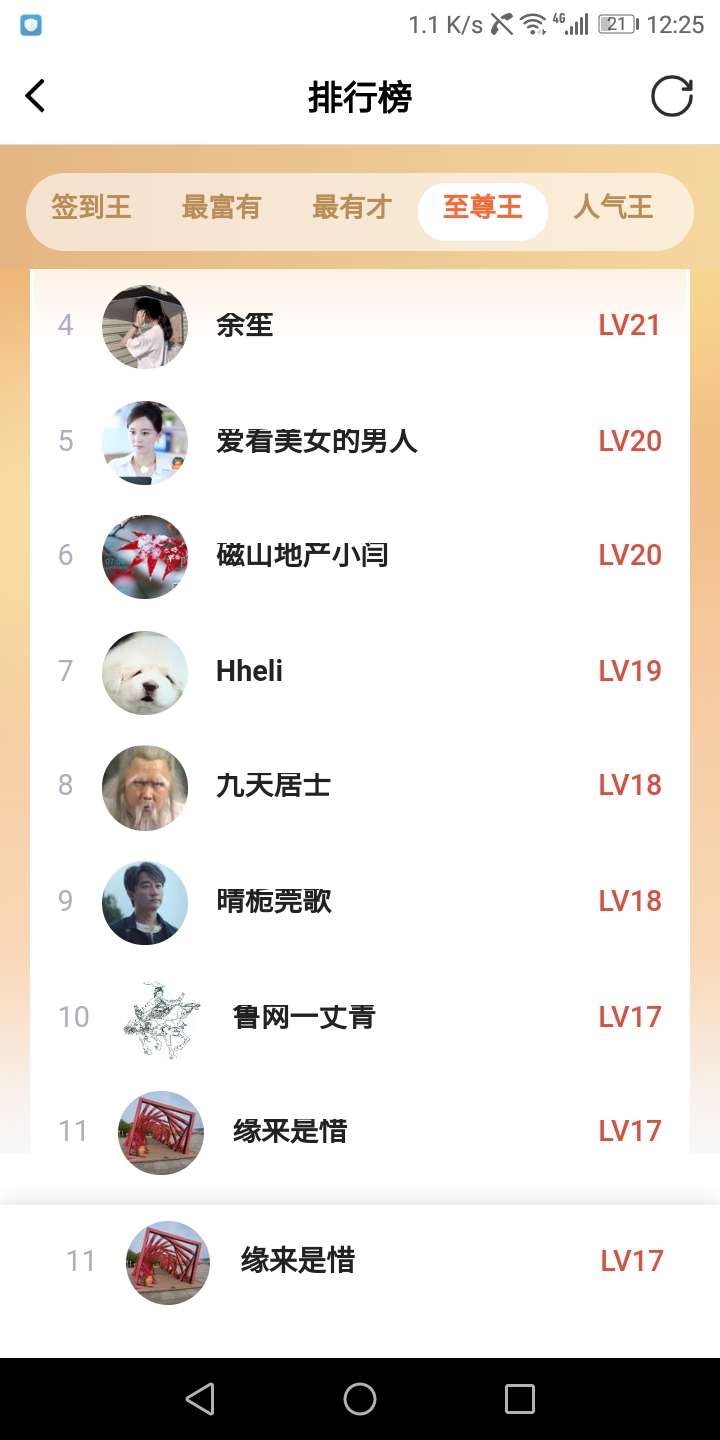Open recent apps from navigation bar

tap(519, 1399)
